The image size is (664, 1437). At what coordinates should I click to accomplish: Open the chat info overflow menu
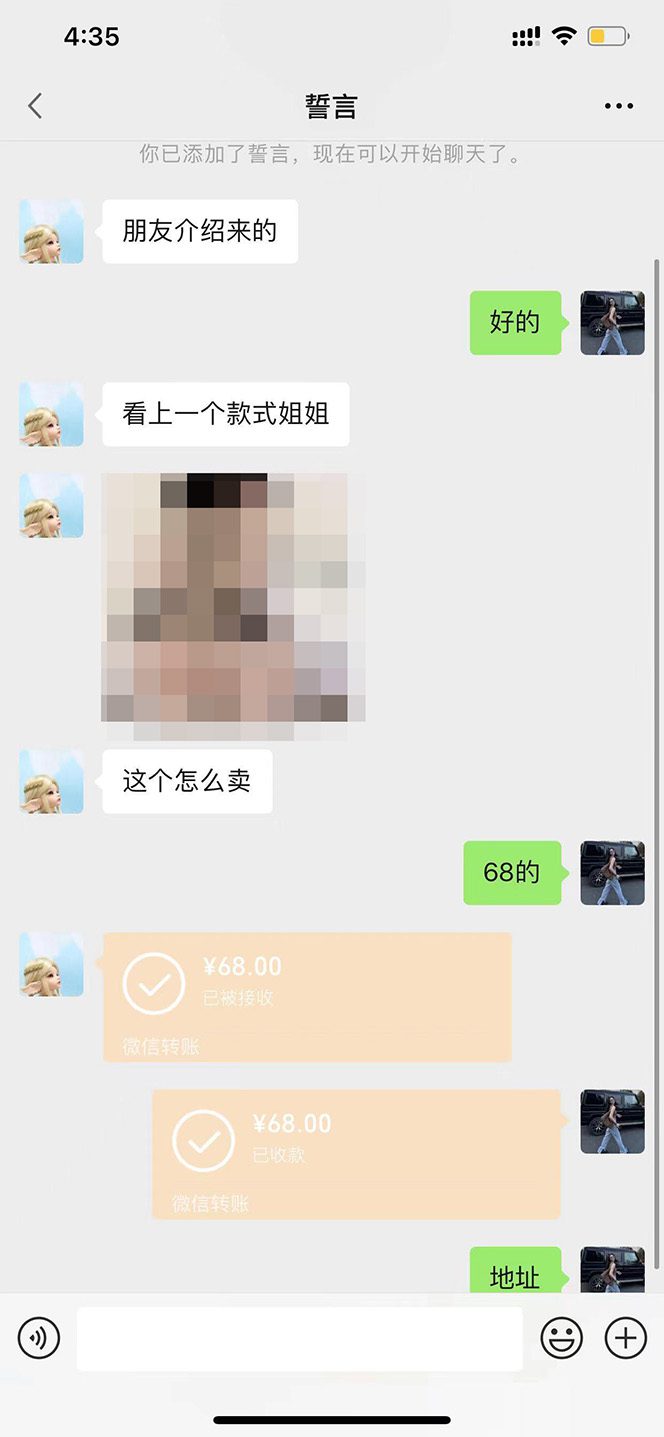coord(618,106)
